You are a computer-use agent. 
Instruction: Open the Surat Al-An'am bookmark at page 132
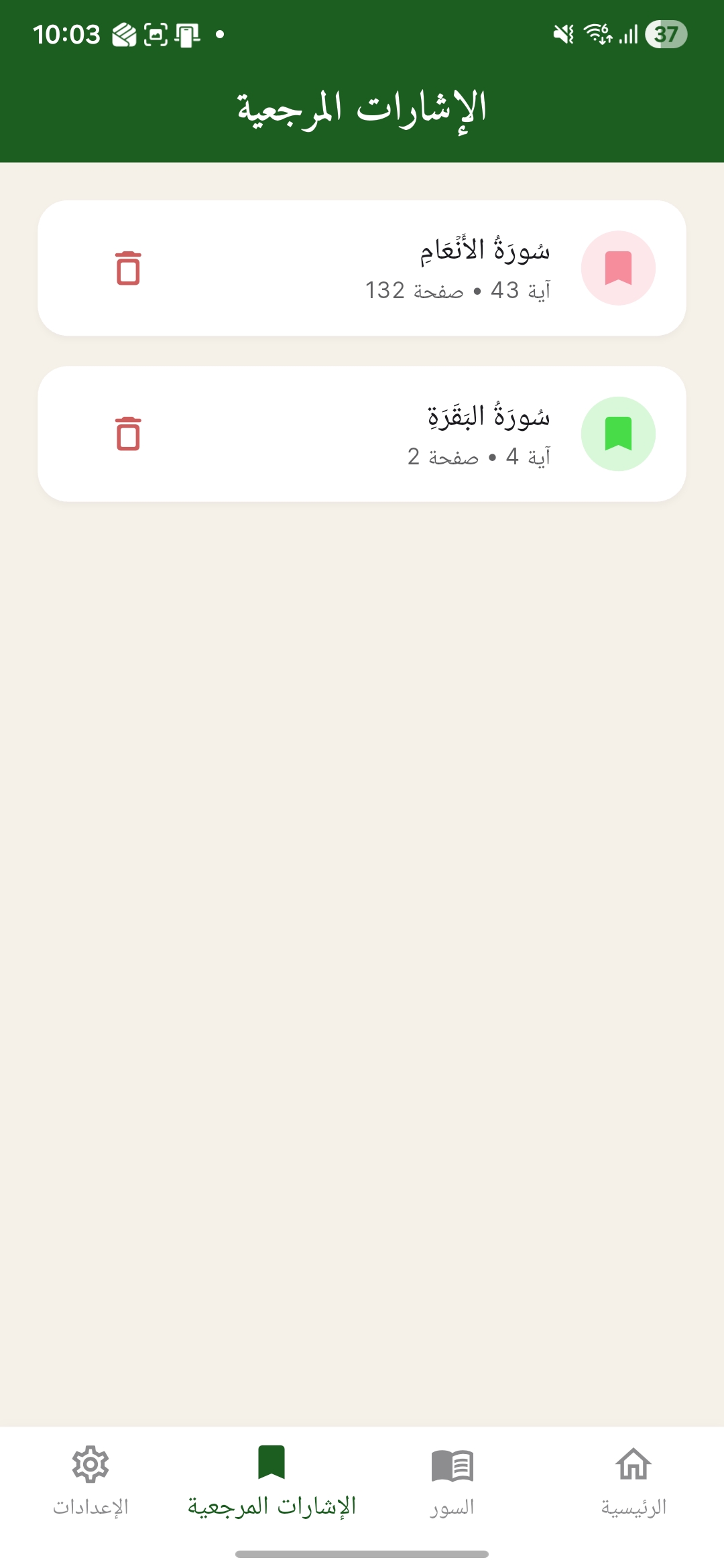pos(459,269)
